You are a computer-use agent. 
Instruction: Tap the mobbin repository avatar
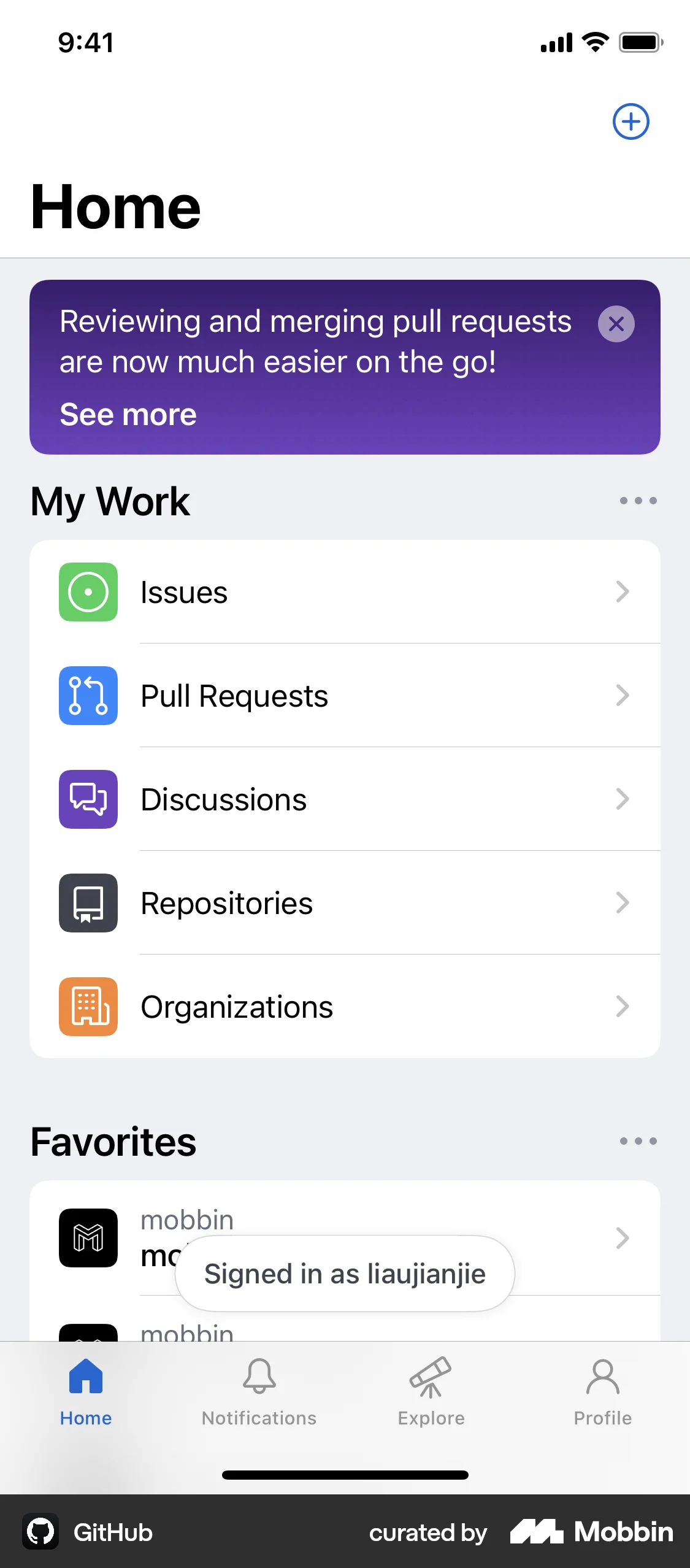pos(88,1238)
